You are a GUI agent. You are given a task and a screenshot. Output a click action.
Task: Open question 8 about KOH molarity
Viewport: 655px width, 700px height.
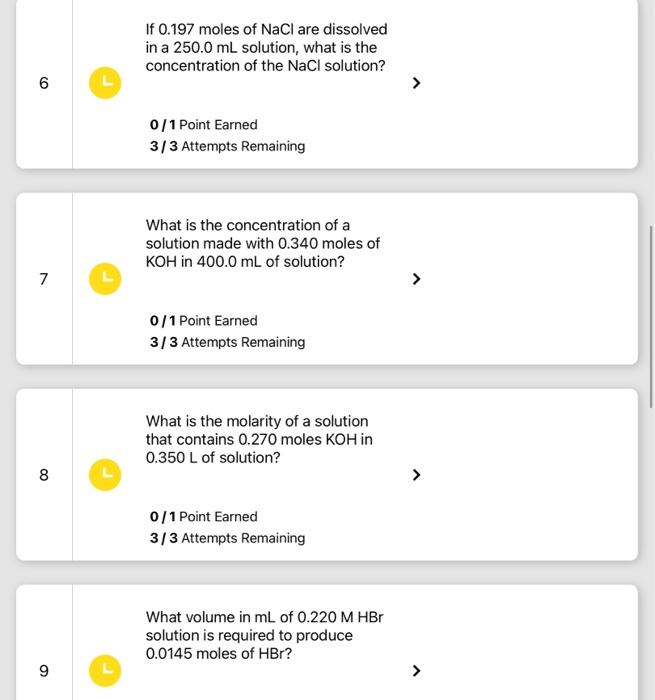(417, 475)
